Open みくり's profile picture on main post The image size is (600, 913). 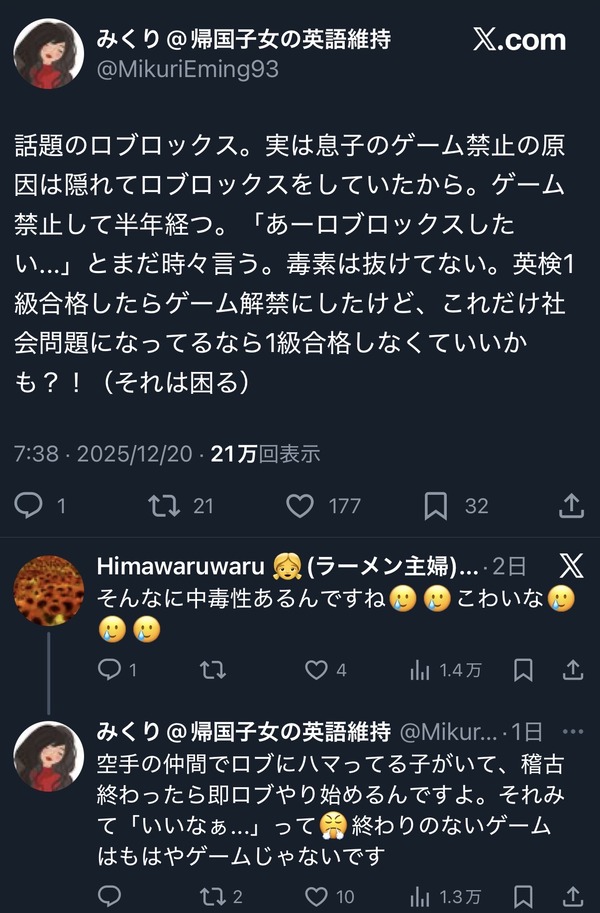(48, 54)
